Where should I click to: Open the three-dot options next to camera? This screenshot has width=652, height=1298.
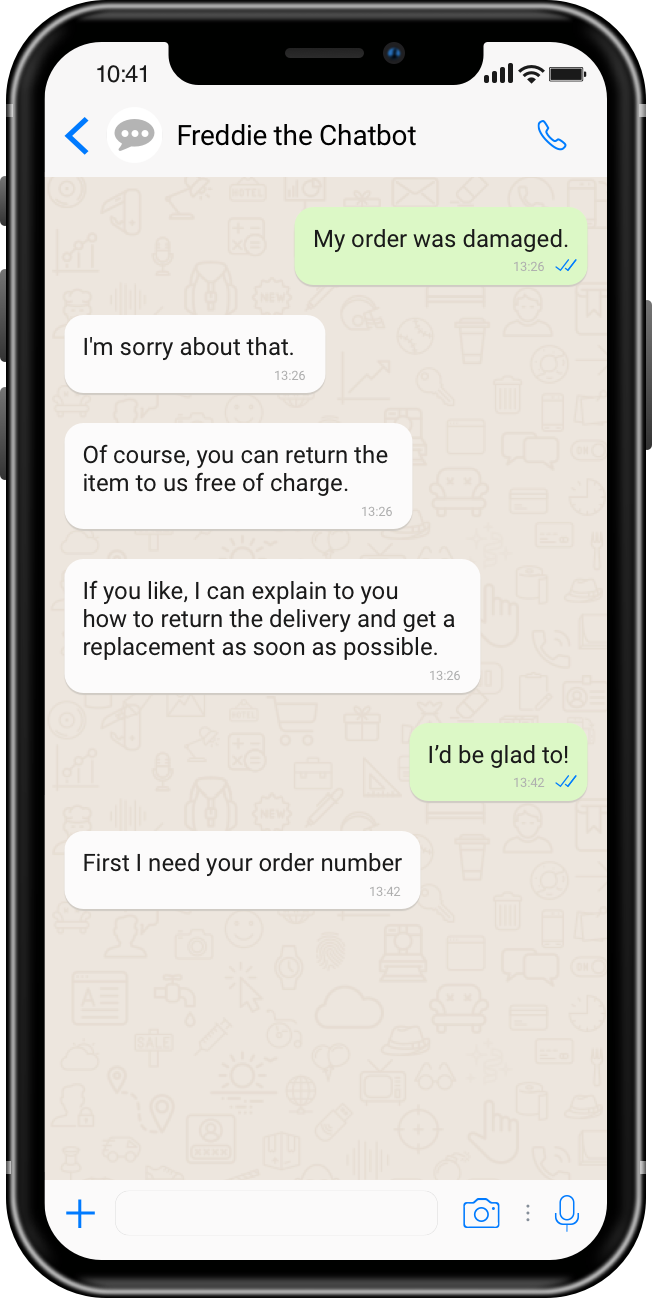528,1214
